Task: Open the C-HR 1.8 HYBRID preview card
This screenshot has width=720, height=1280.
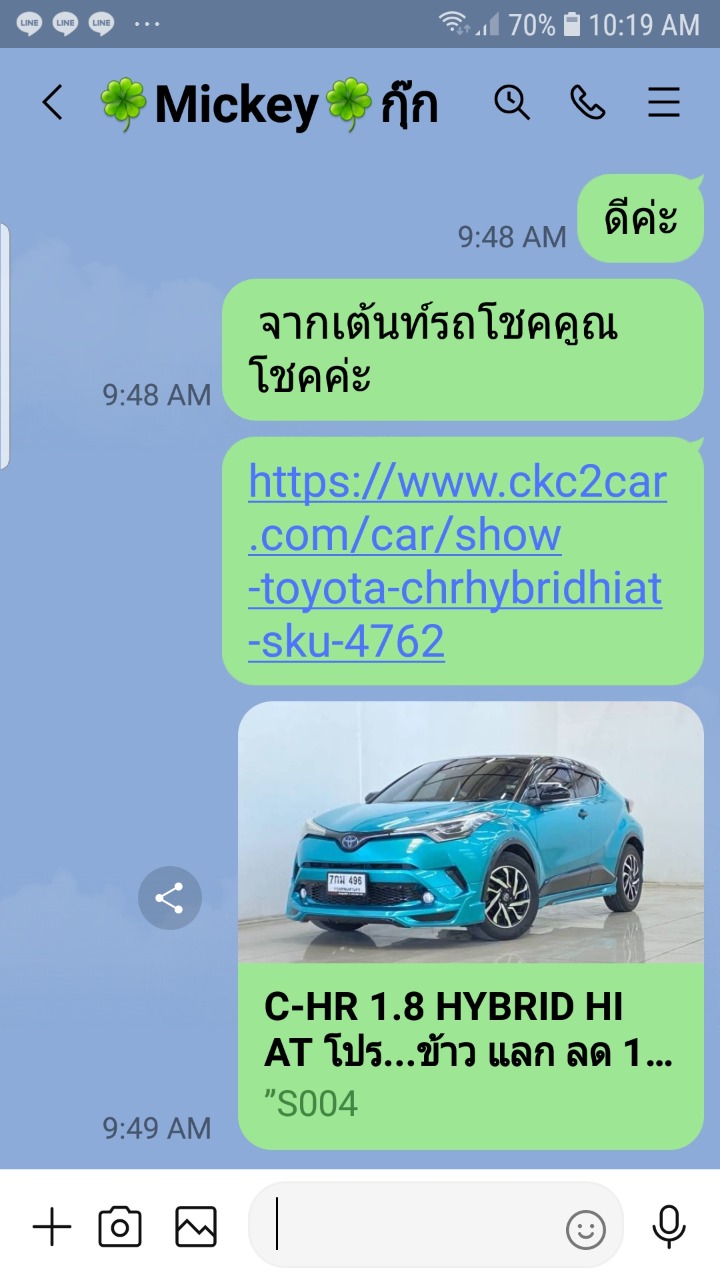Action: 471,925
